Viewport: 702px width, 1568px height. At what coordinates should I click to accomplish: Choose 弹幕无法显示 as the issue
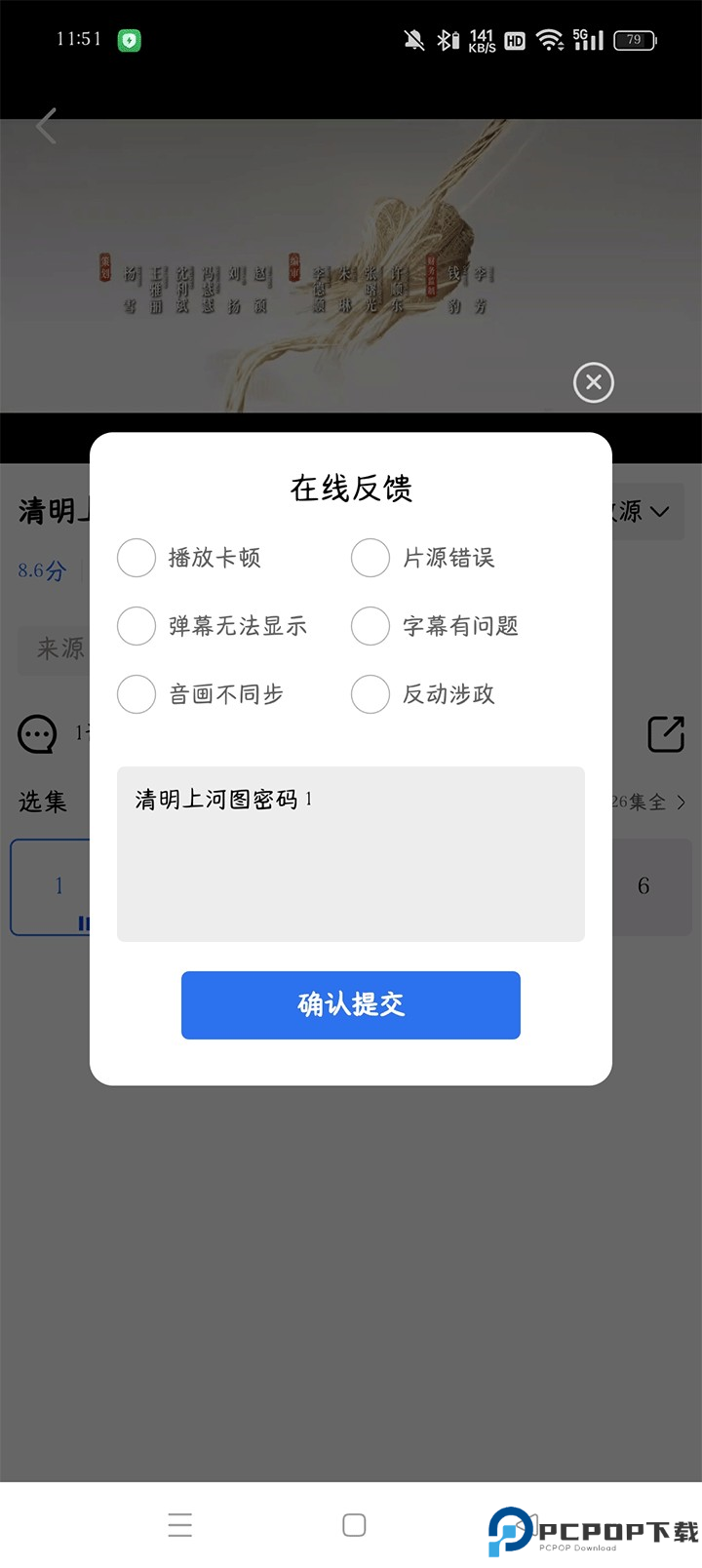[136, 626]
